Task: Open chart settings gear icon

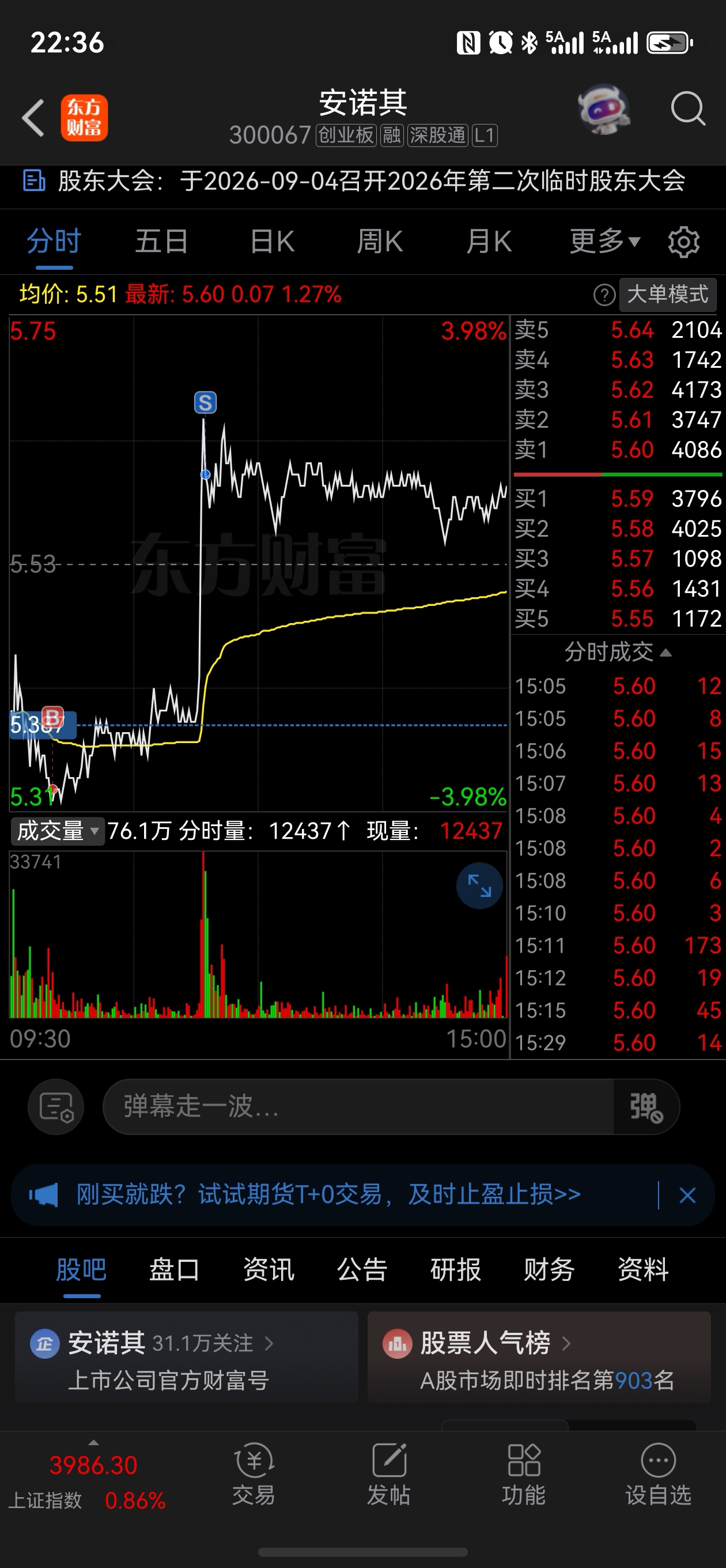Action: point(684,242)
